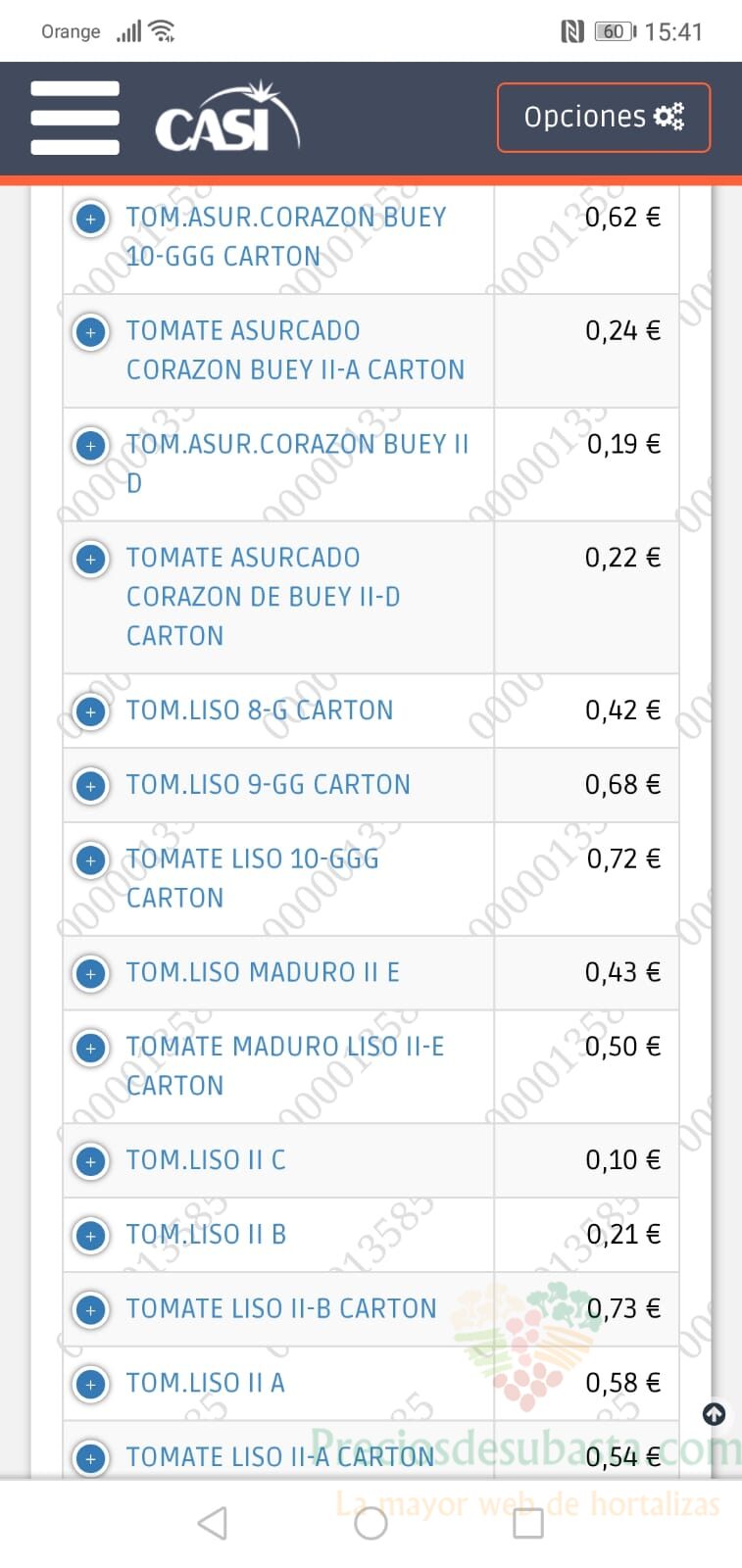Tap the scroll-to-top arrow button
The width and height of the screenshot is (742, 1568).
coord(715,1414)
